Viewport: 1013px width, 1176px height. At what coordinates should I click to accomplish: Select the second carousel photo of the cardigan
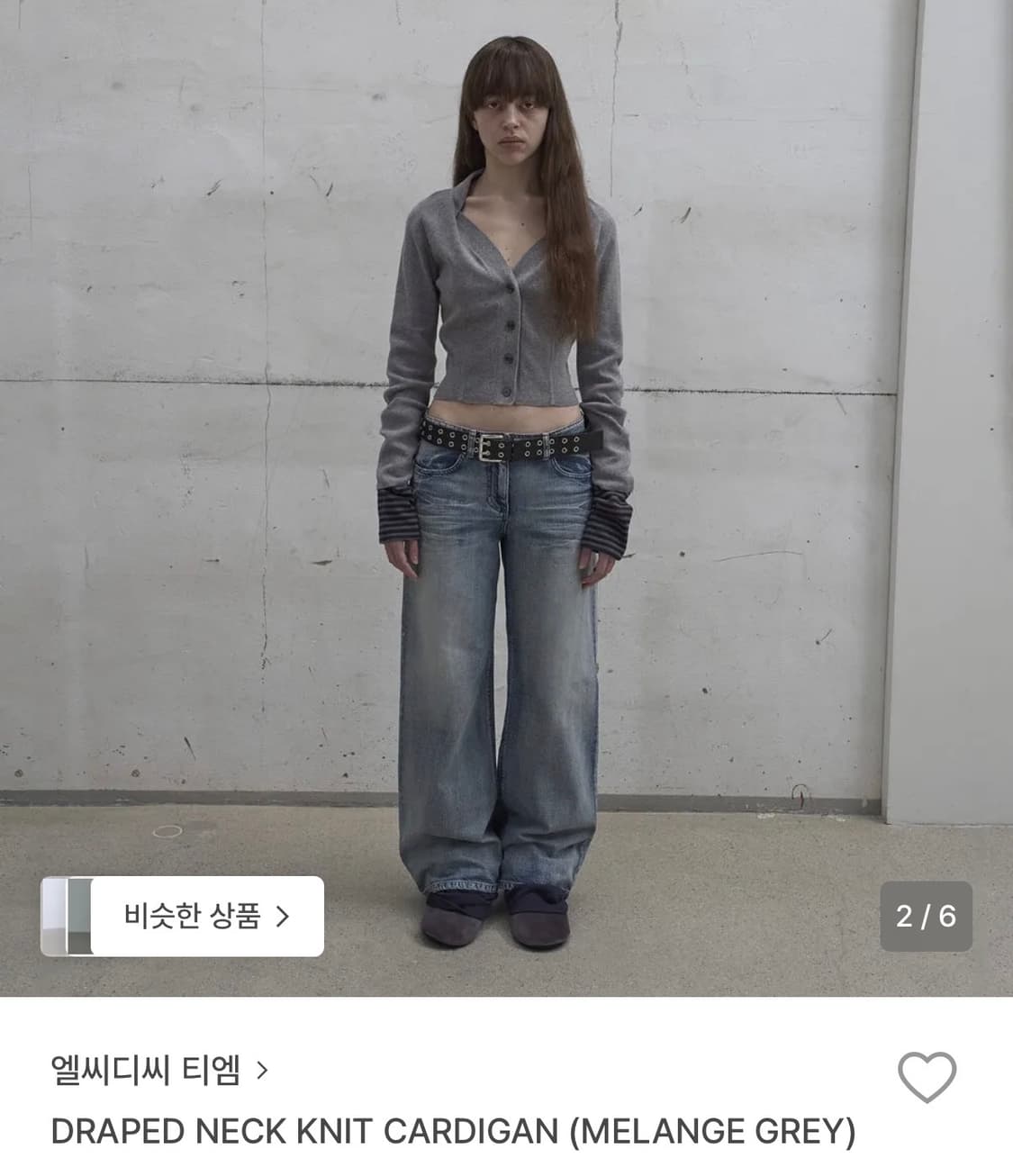click(506, 495)
